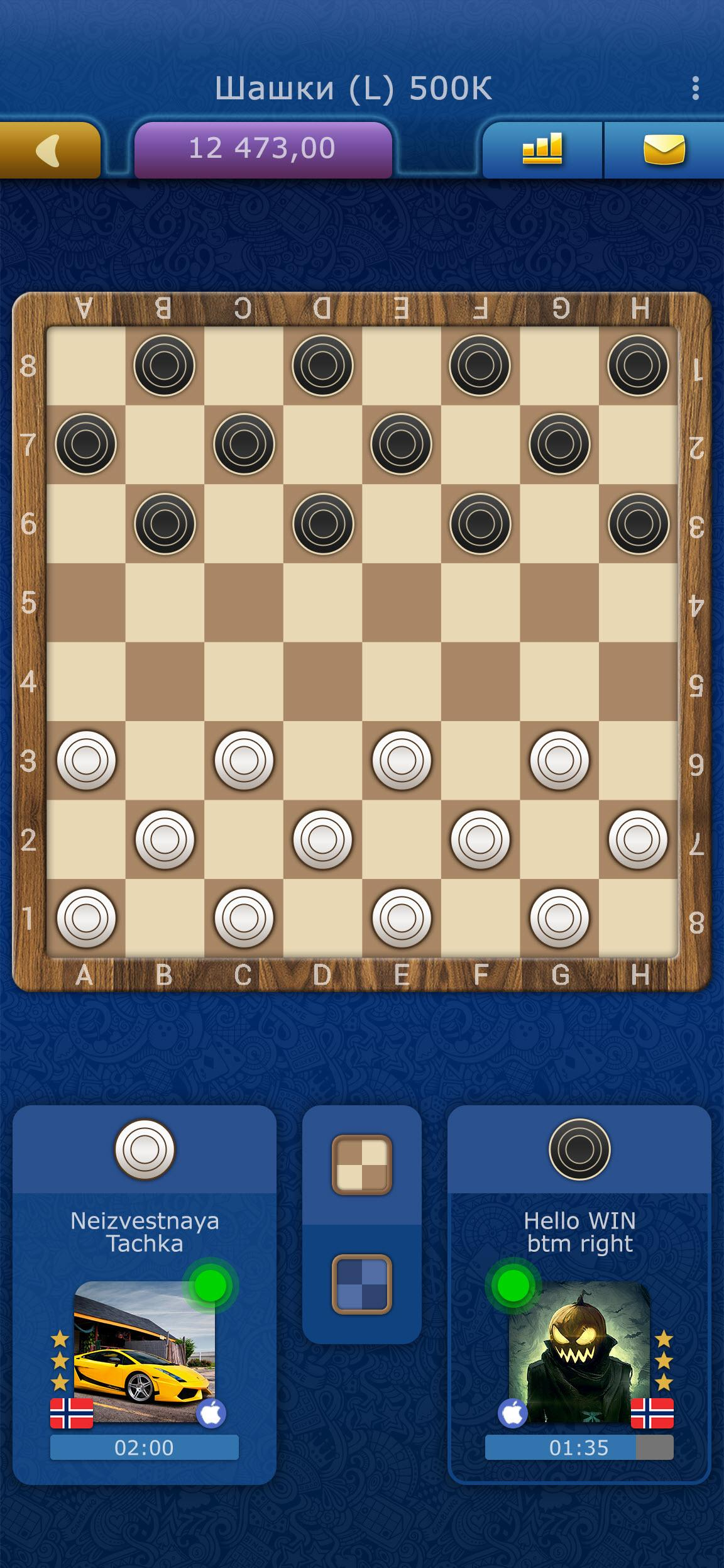Screen dimensions: 724x1568
Task: Tap the empty dark square B4
Action: click(x=165, y=682)
